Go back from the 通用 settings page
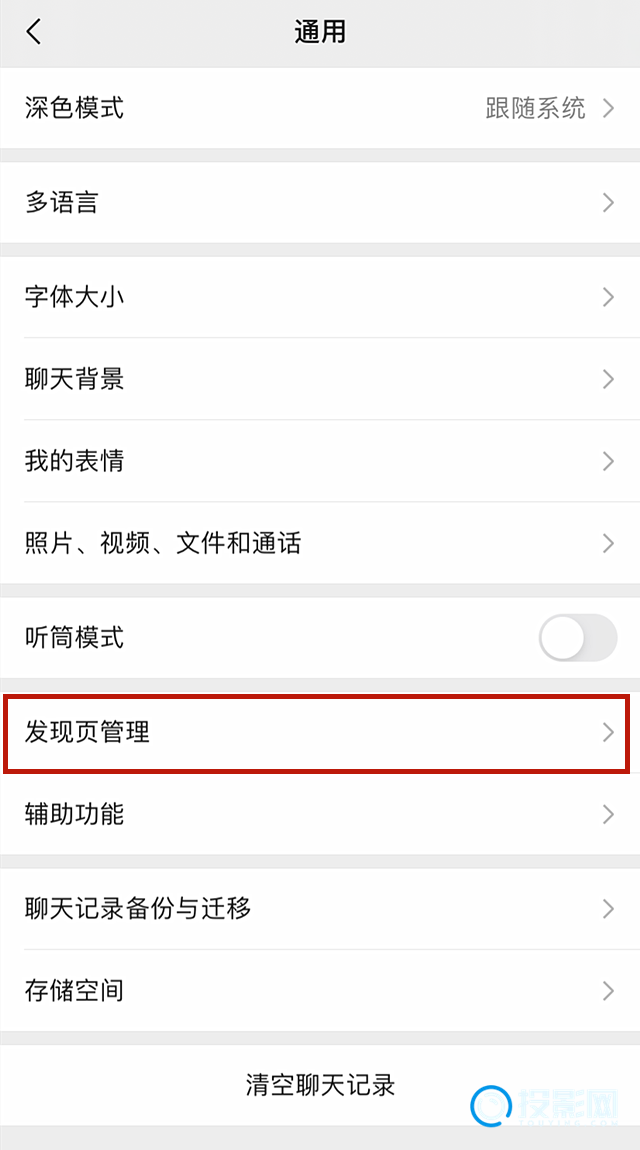The height and width of the screenshot is (1150, 640). click(34, 32)
